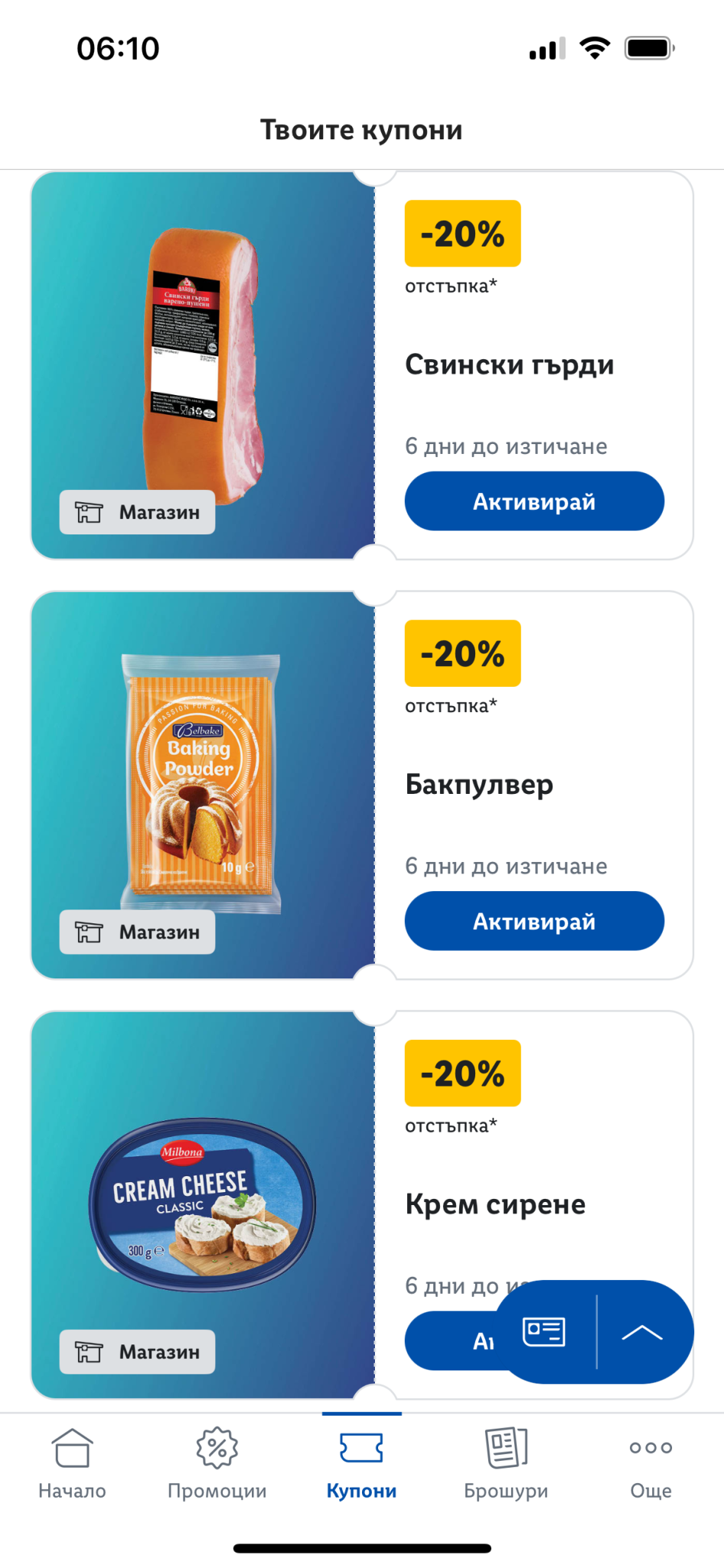
Task: Open the Бакпулвер coupon card
Action: tap(362, 785)
